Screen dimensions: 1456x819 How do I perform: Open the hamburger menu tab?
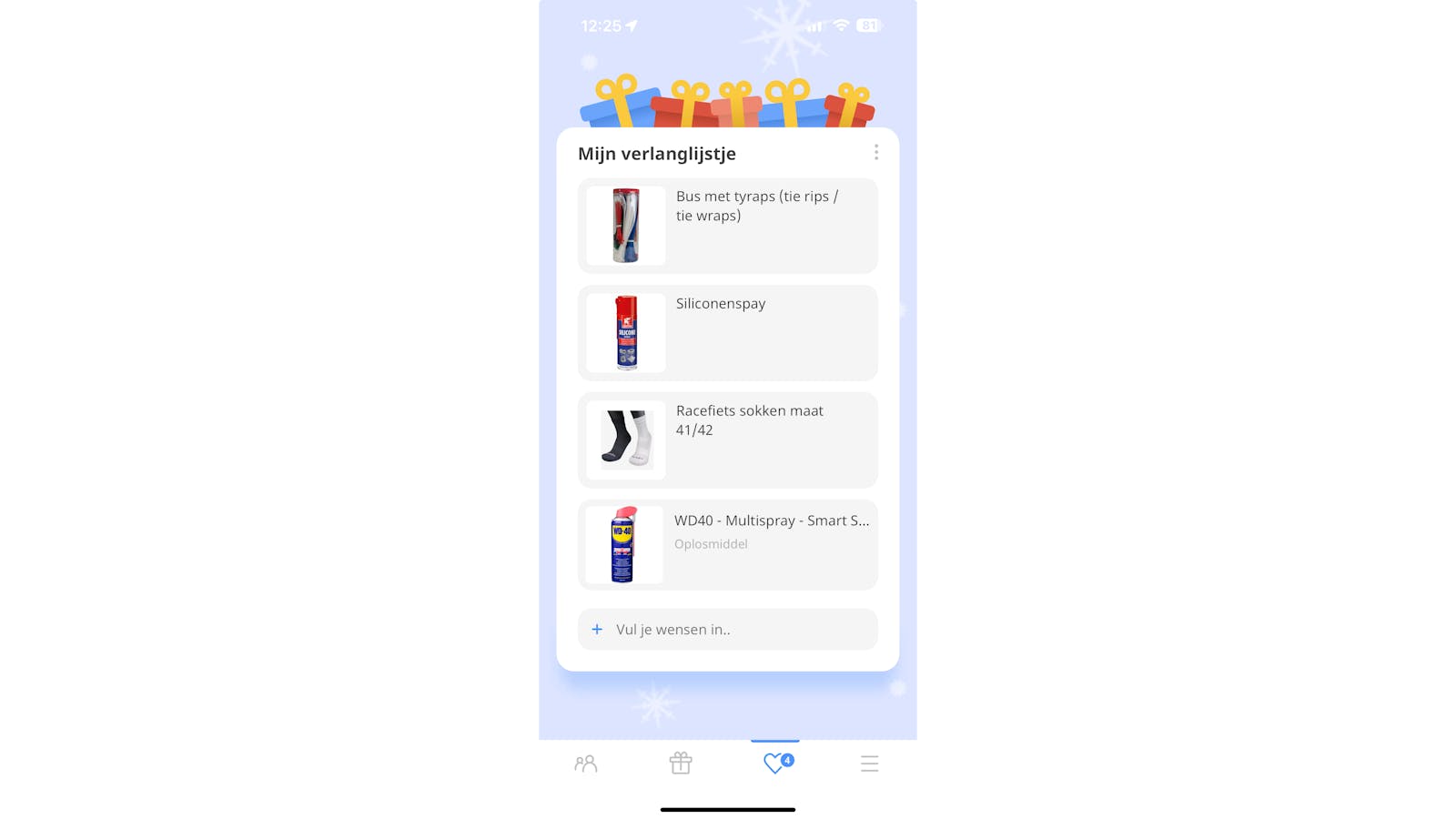point(869,763)
